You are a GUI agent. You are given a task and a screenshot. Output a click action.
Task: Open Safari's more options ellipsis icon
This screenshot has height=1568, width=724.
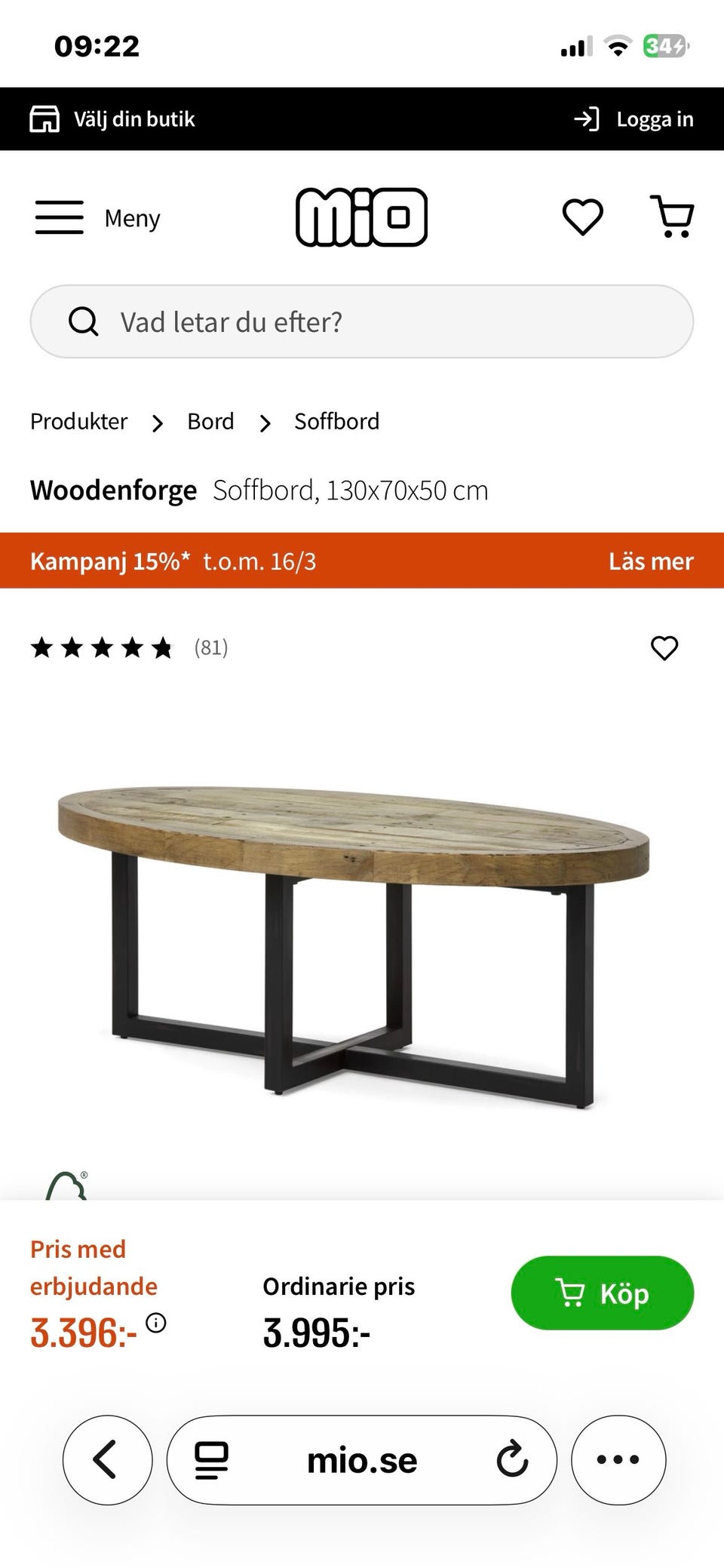click(x=618, y=1459)
